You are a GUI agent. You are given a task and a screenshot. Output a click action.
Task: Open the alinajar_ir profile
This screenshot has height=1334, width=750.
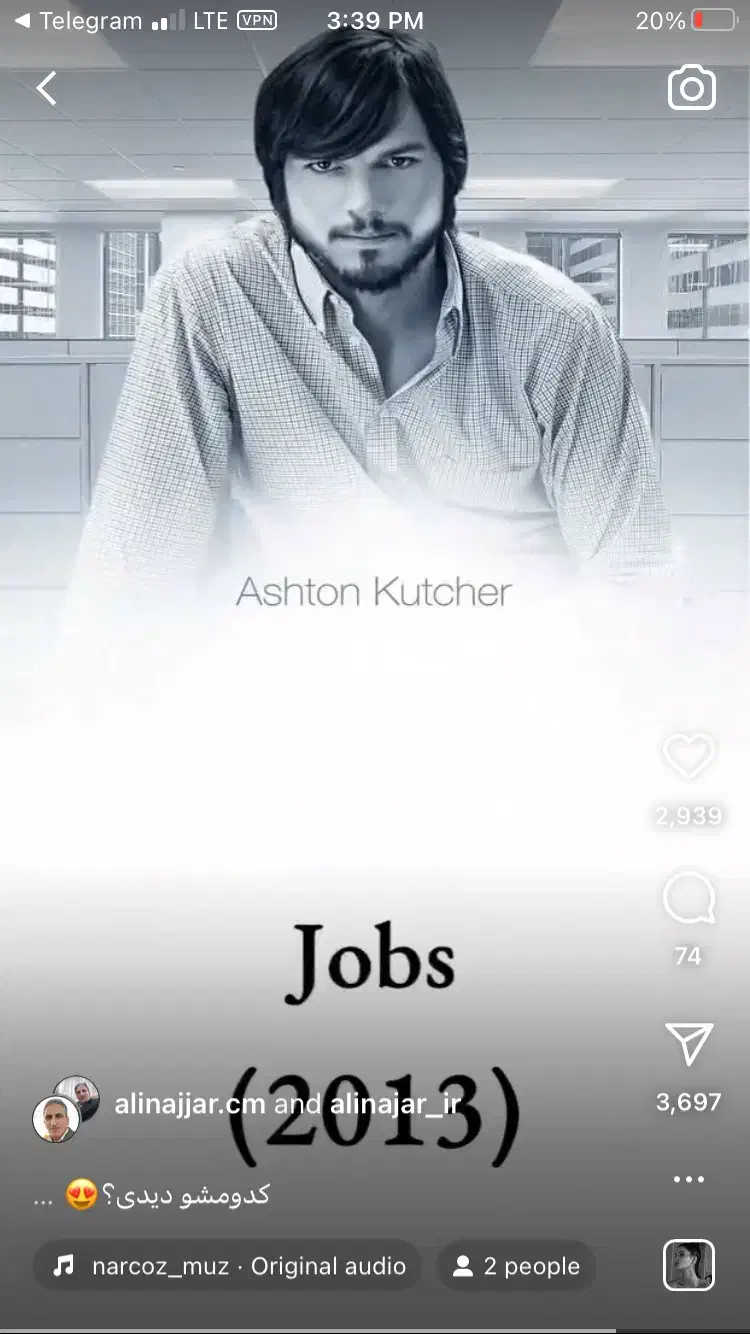coord(394,1106)
